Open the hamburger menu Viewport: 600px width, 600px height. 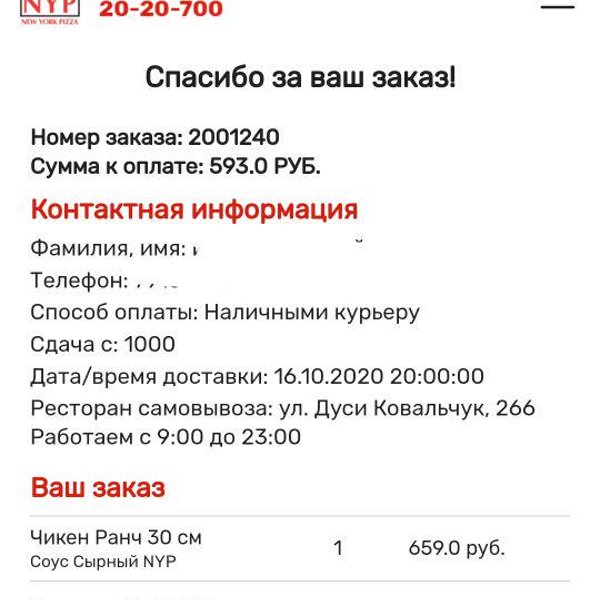coord(557,6)
